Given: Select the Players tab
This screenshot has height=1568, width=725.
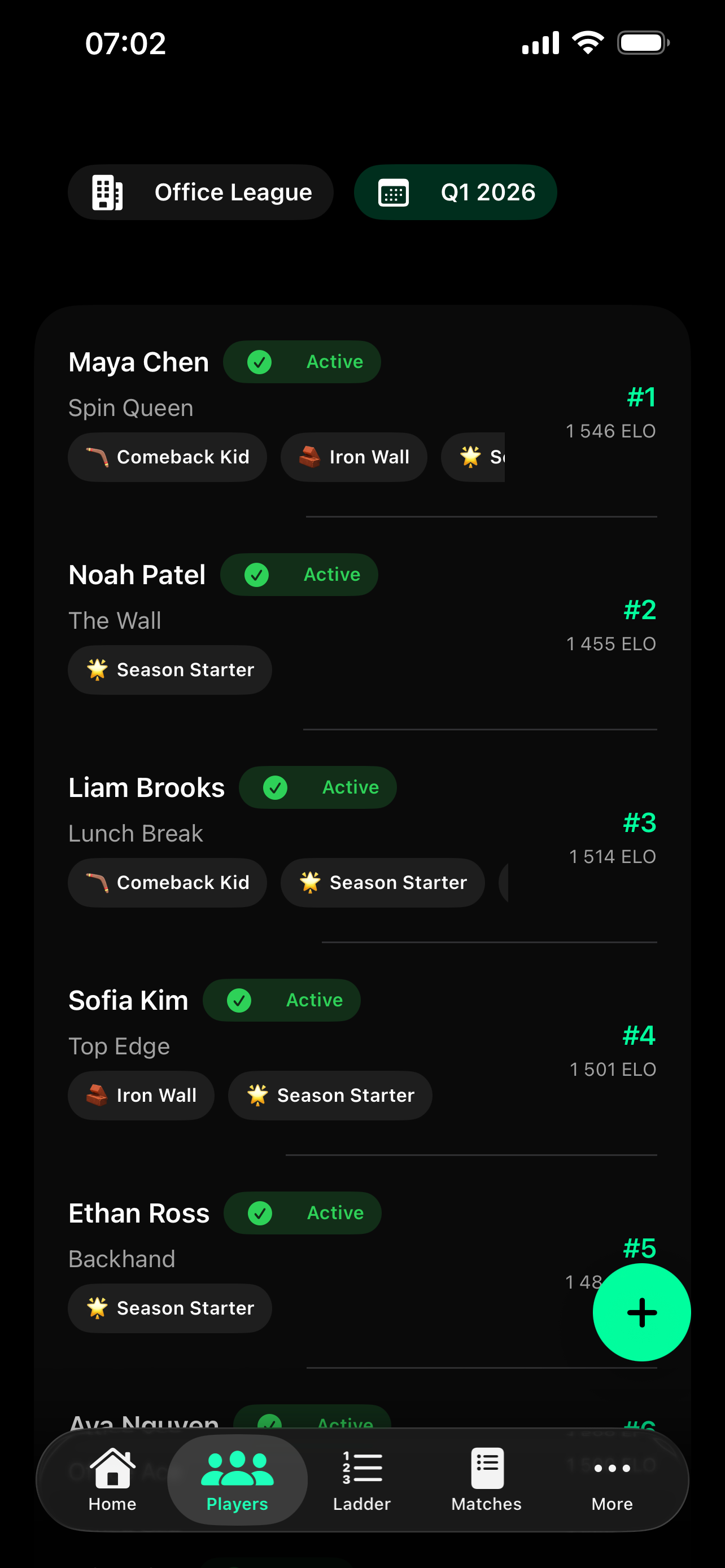Looking at the screenshot, I should pyautogui.click(x=237, y=1480).
